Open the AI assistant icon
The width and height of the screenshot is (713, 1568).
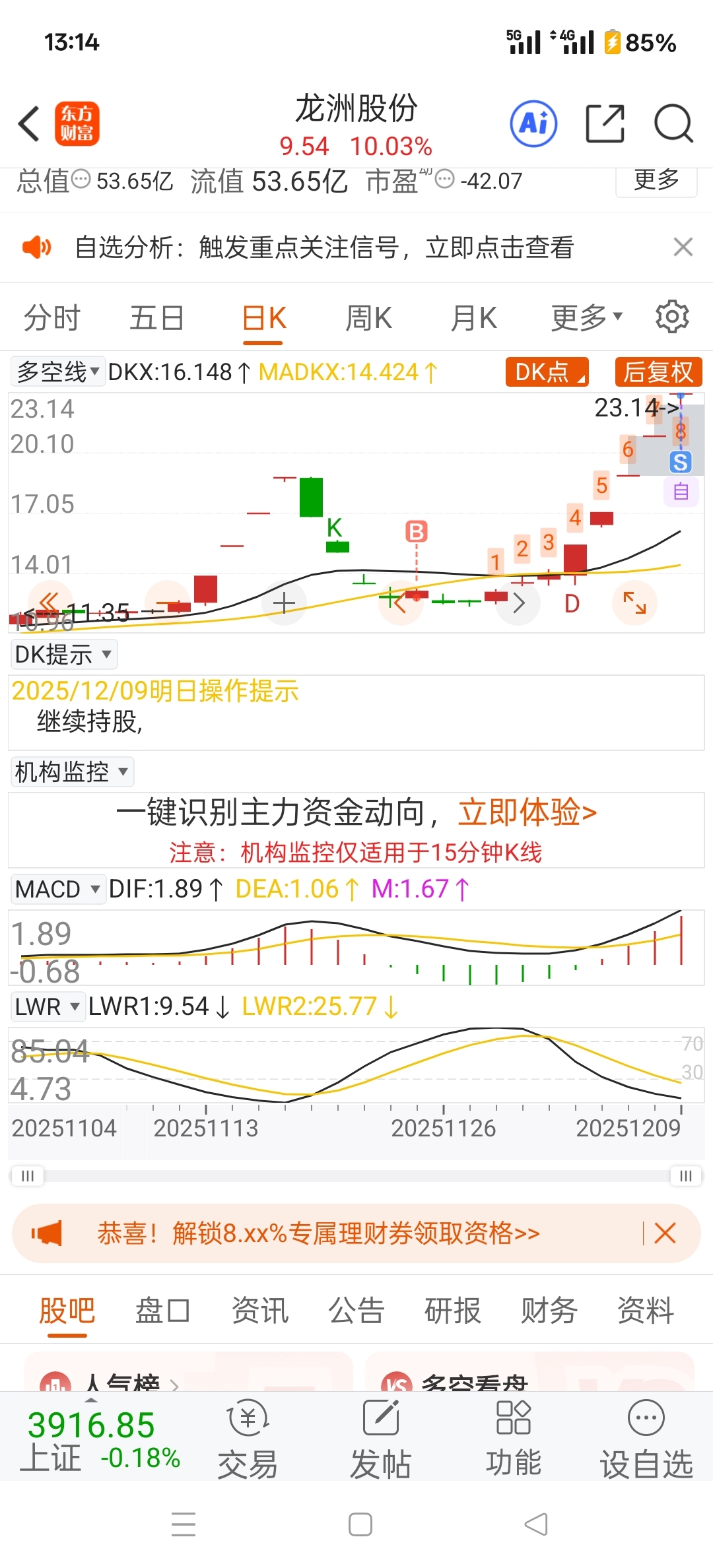coord(533,123)
